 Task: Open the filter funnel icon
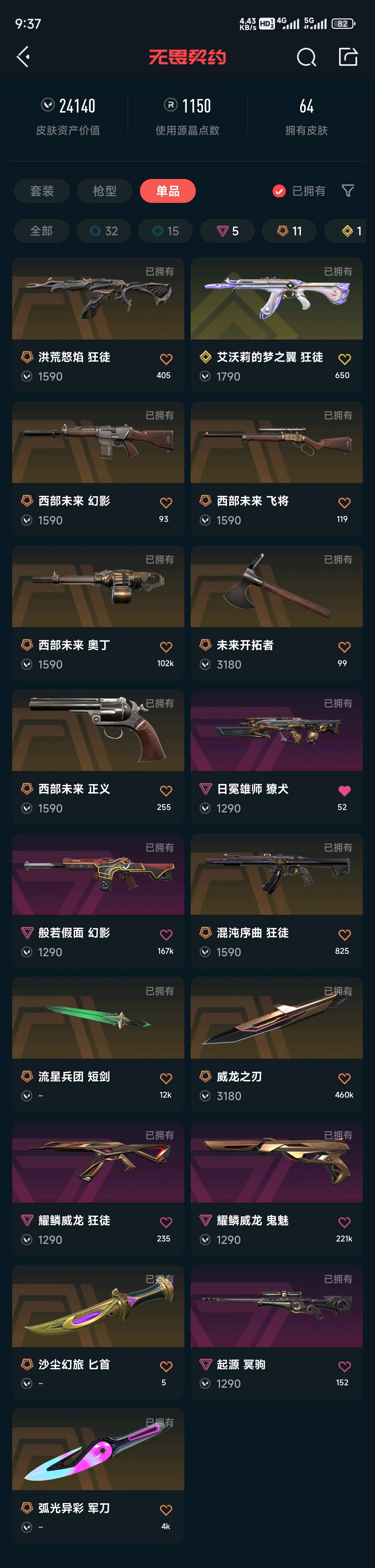(x=348, y=191)
